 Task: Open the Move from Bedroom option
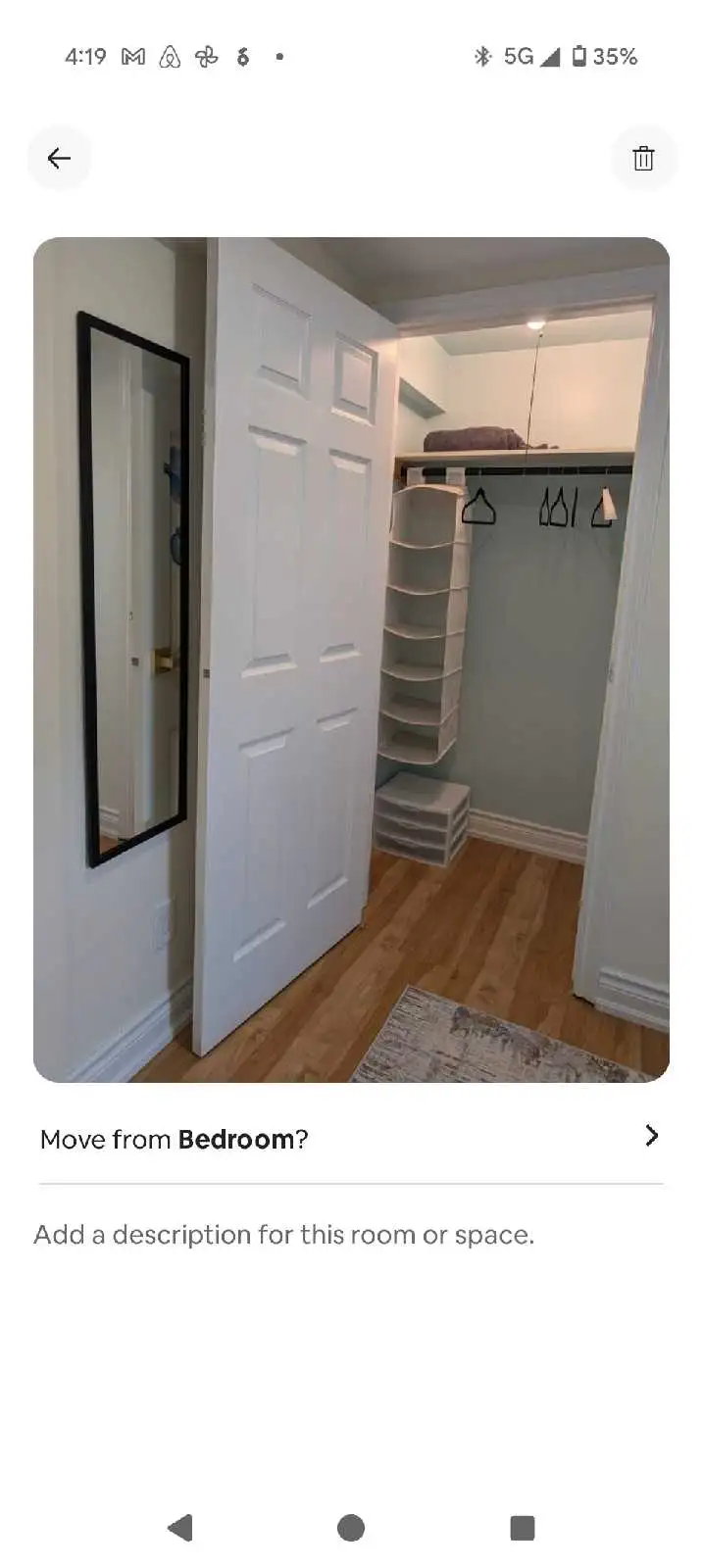pos(351,1138)
